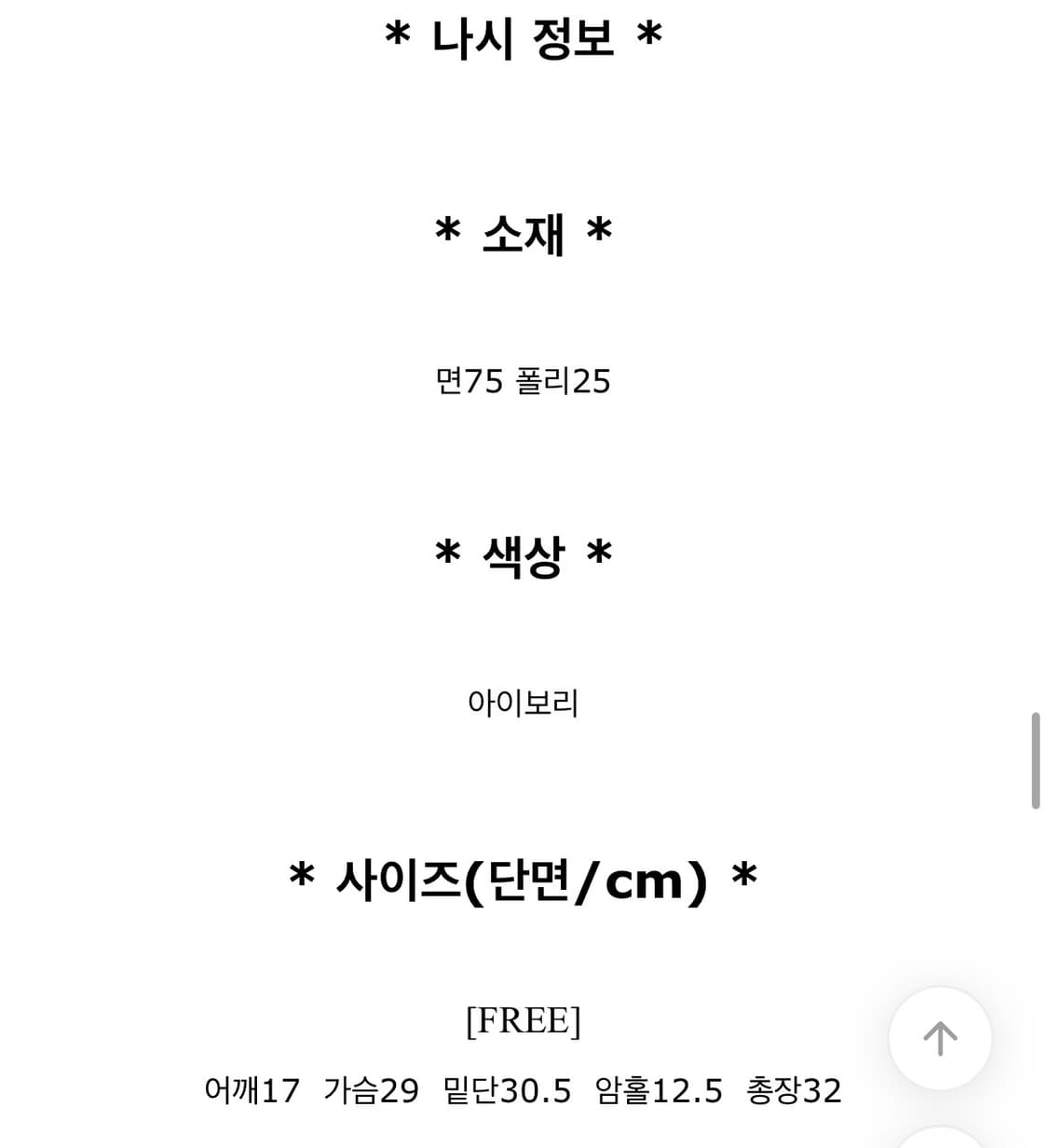The image size is (1048, 1148).
Task: Click the armhole measurement '암홀12.5'
Action: (x=657, y=1090)
